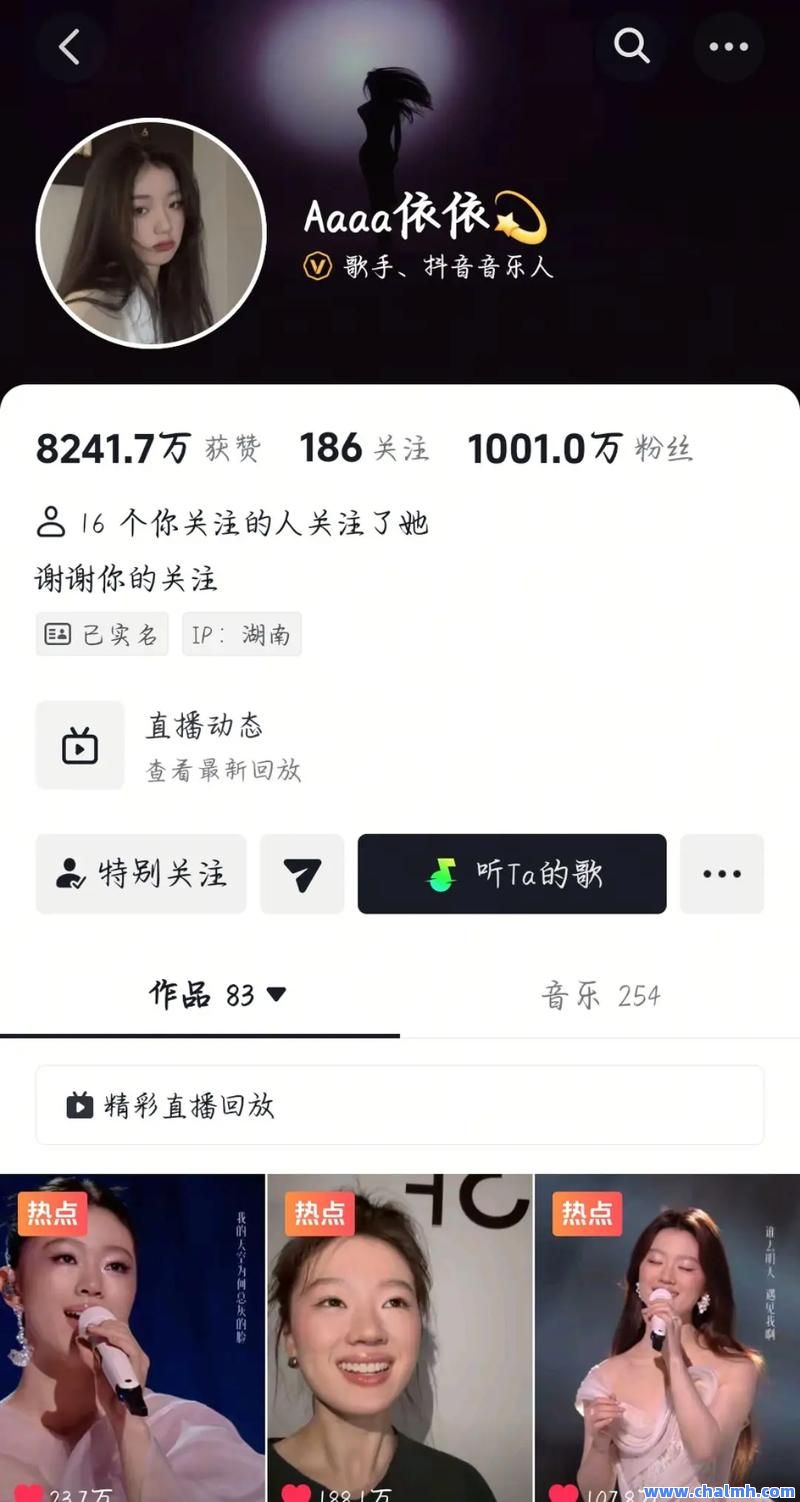Tap the 特别关注 button

click(x=141, y=874)
